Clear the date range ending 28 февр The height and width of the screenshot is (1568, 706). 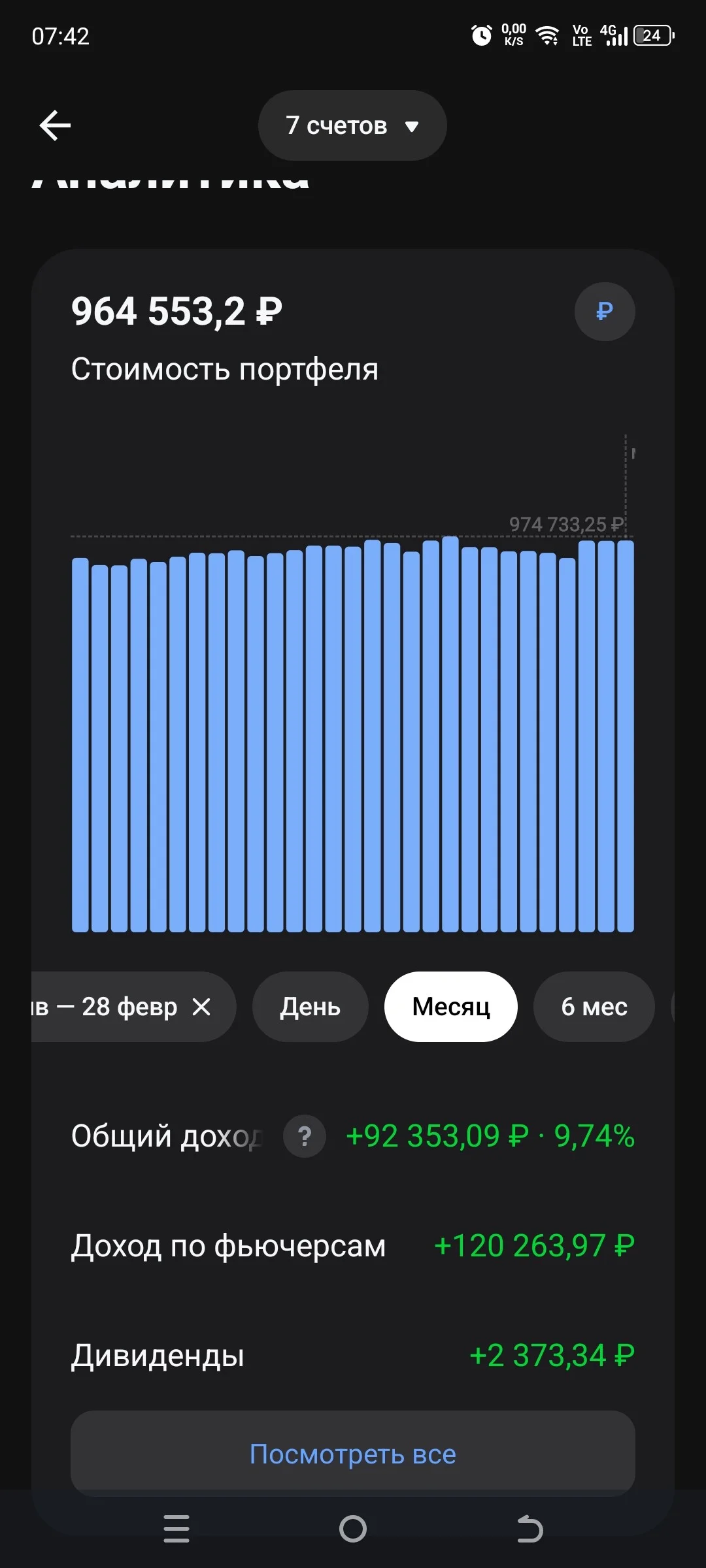click(202, 1007)
